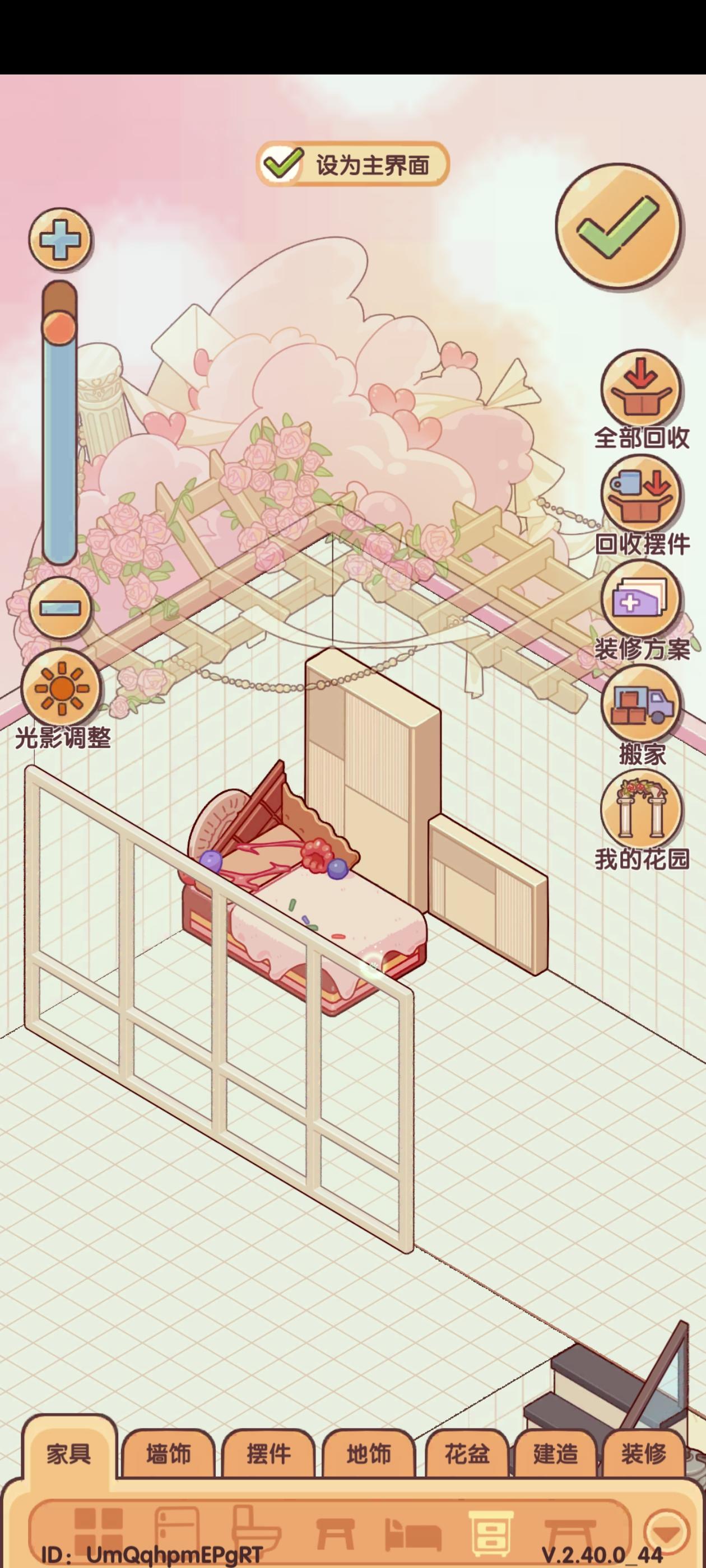
Task: Select the toilet furniture category icon
Action: (256, 1529)
